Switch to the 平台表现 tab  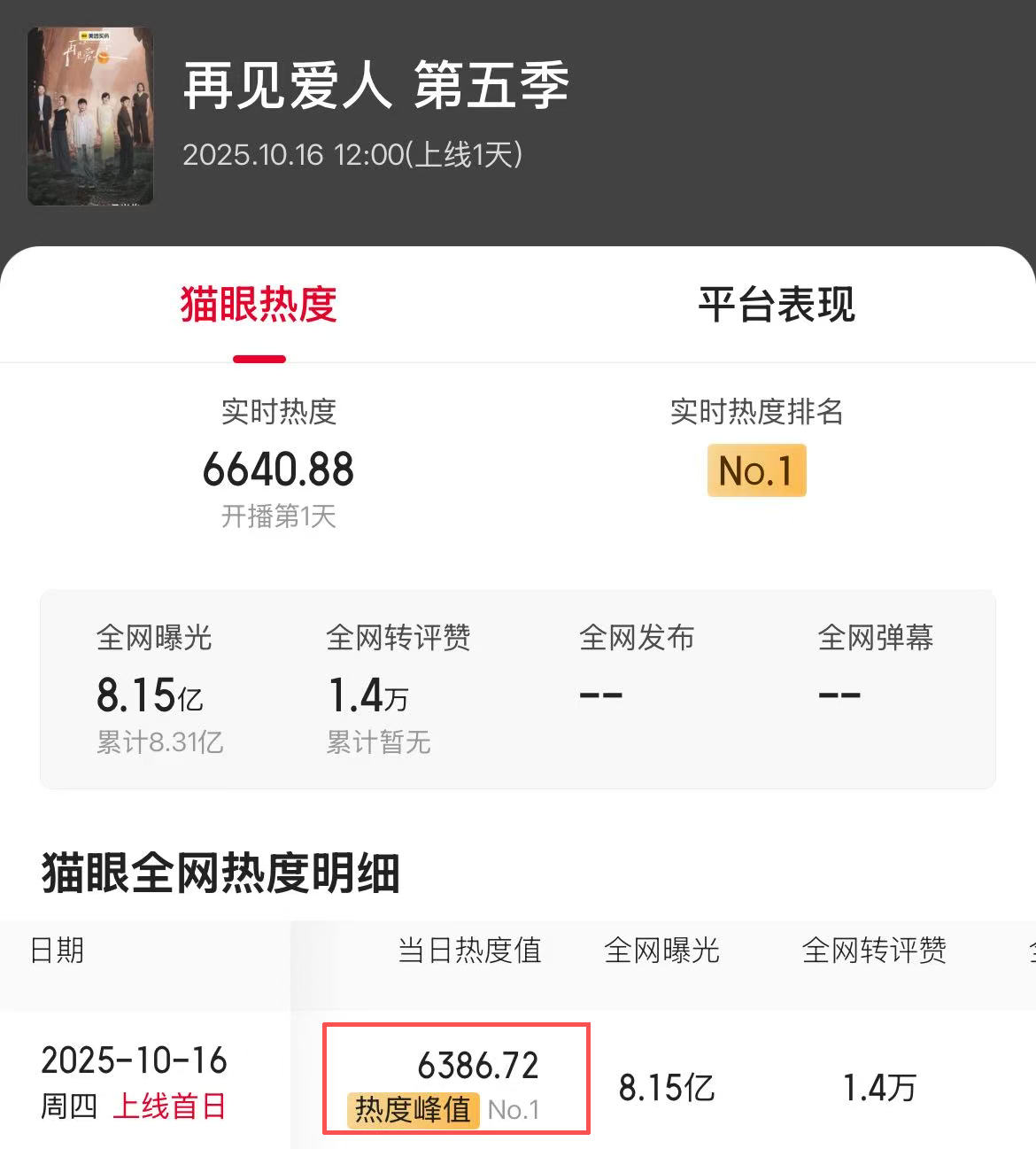(776, 305)
